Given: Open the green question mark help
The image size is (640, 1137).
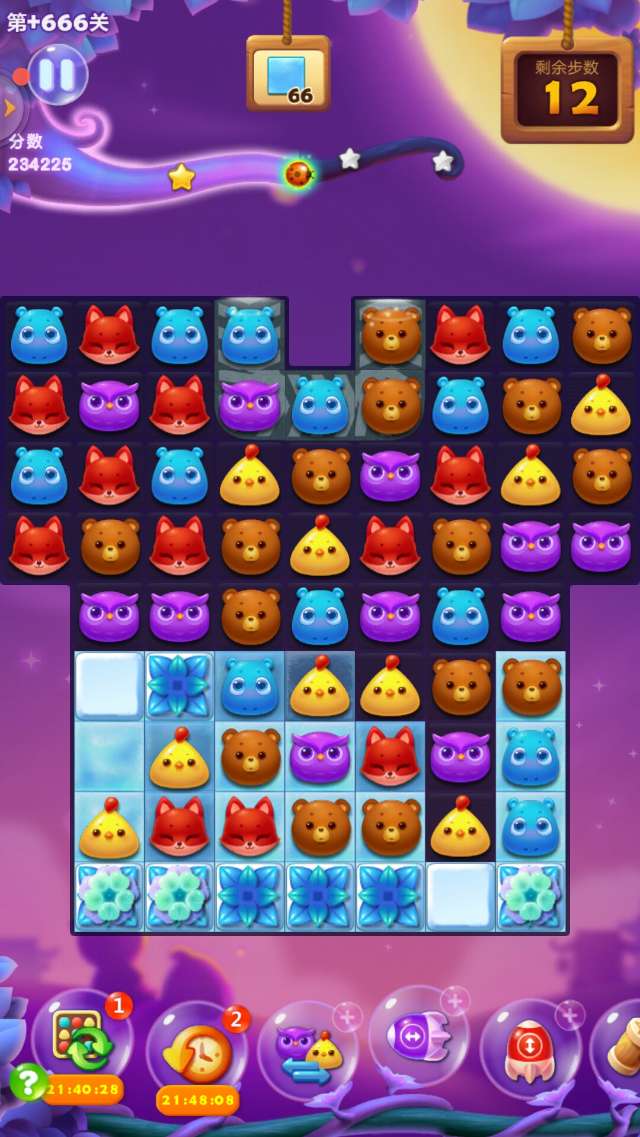Looking at the screenshot, I should [26, 1081].
